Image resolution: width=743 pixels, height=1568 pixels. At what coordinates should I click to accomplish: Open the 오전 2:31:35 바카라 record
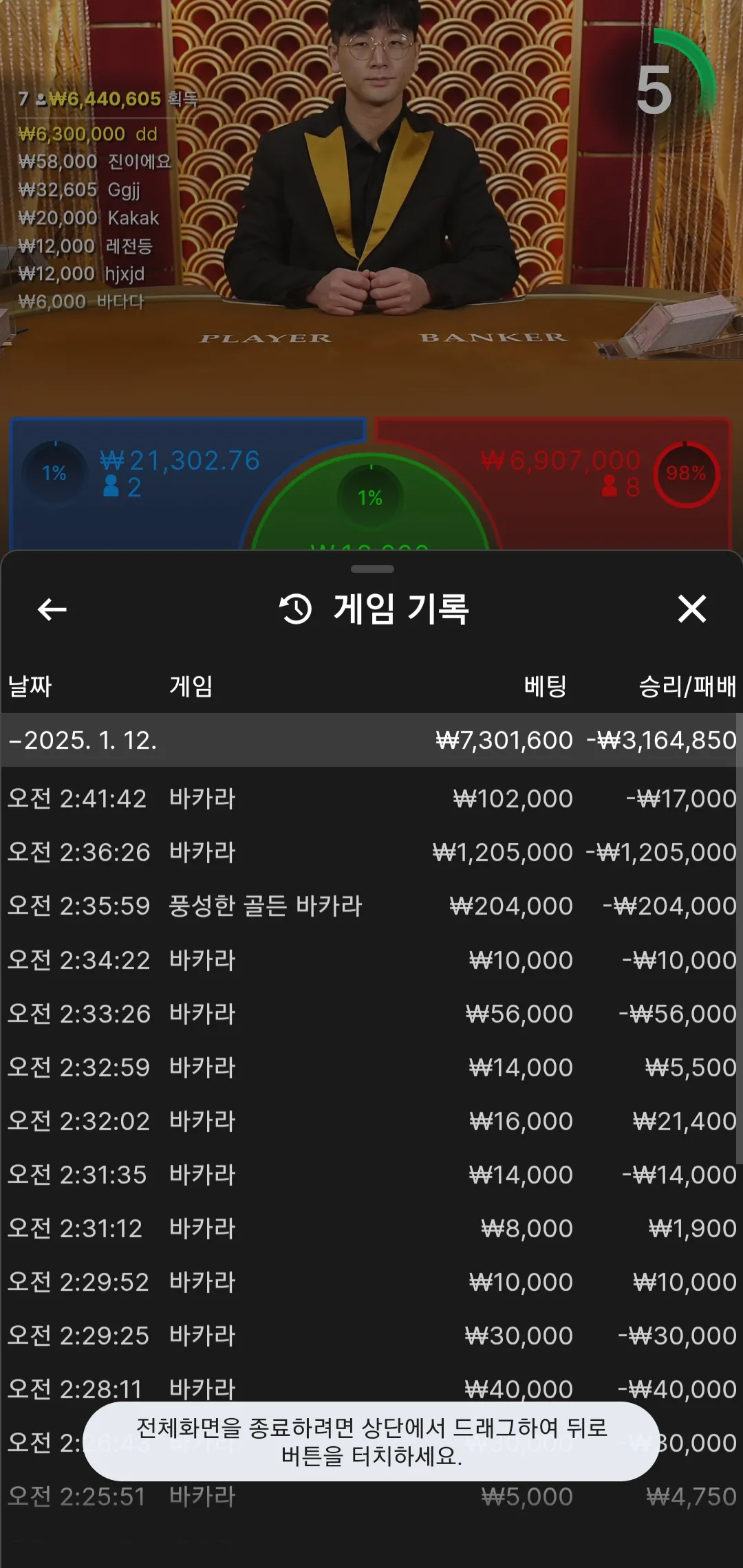coord(371,1174)
